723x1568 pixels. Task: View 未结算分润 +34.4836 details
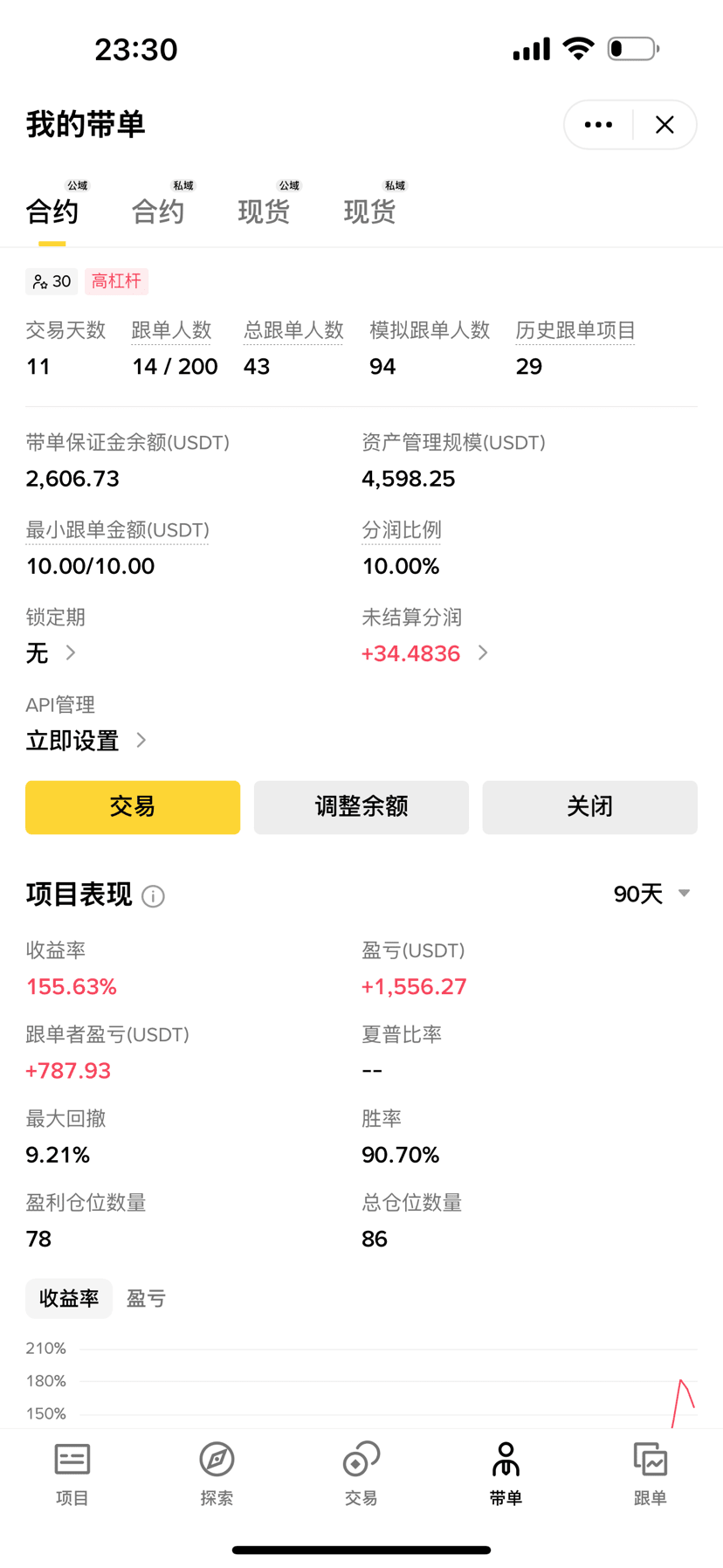424,653
